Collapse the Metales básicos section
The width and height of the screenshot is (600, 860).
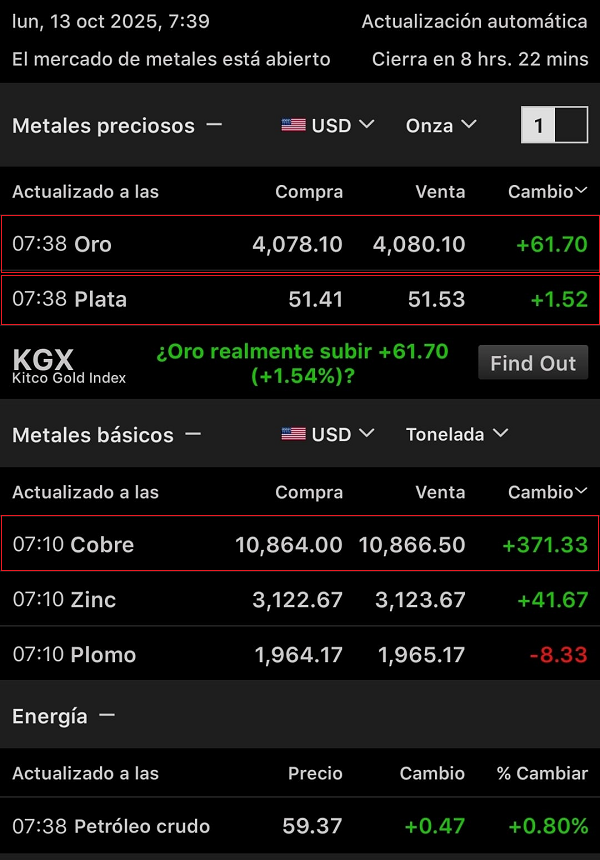(193, 434)
